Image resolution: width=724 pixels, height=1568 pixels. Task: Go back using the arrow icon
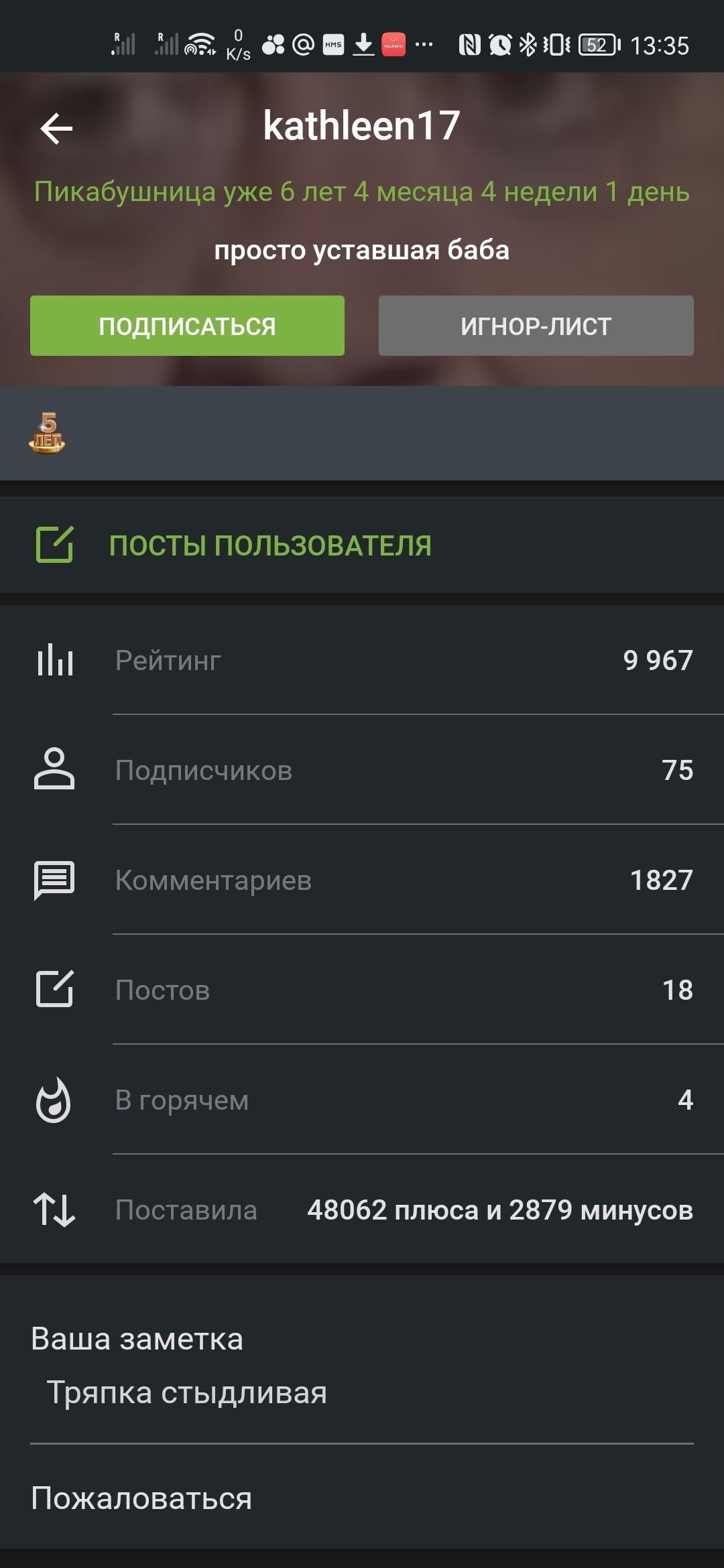coord(56,128)
